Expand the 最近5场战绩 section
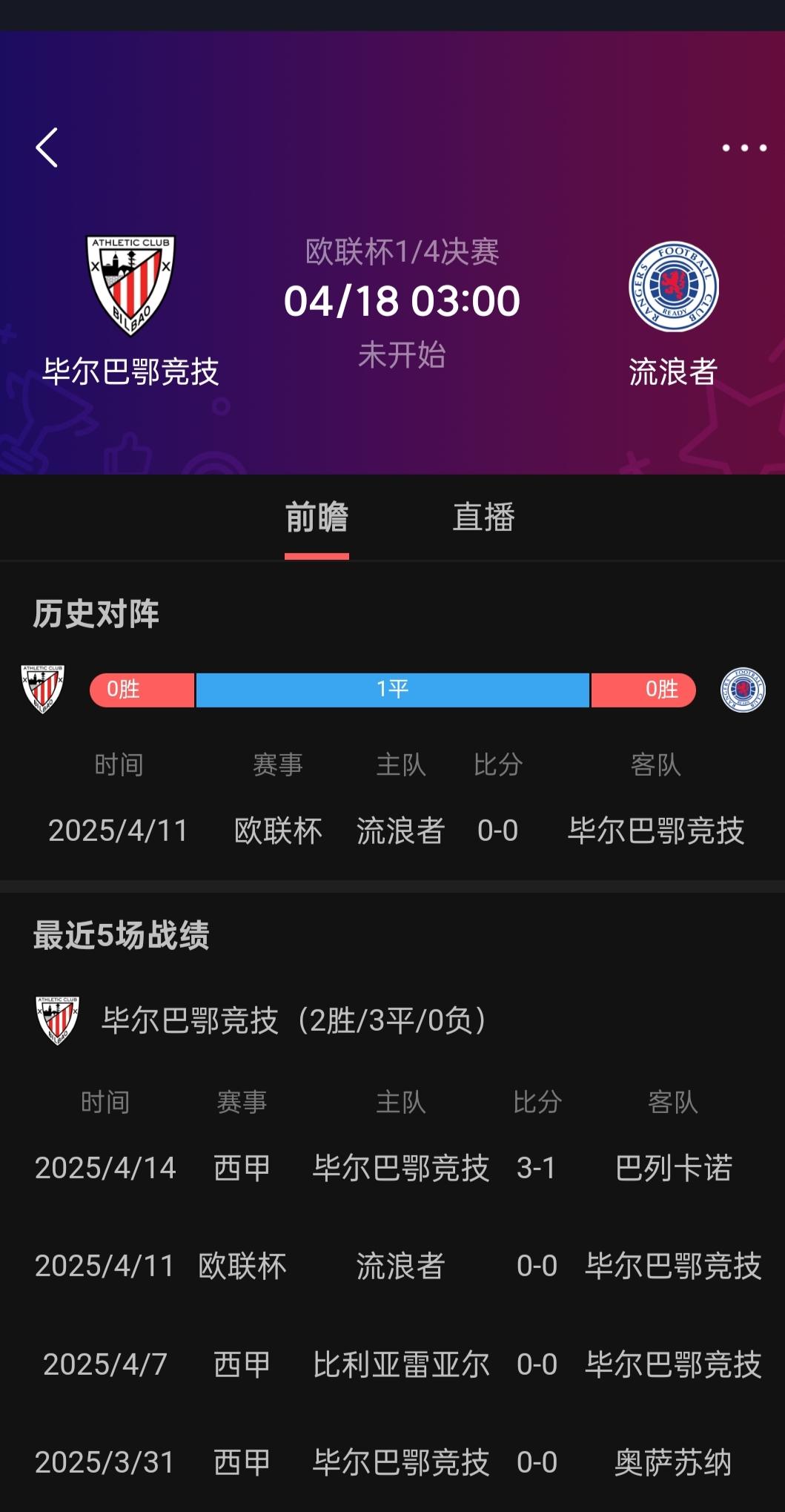This screenshot has width=785, height=1512. tap(122, 939)
